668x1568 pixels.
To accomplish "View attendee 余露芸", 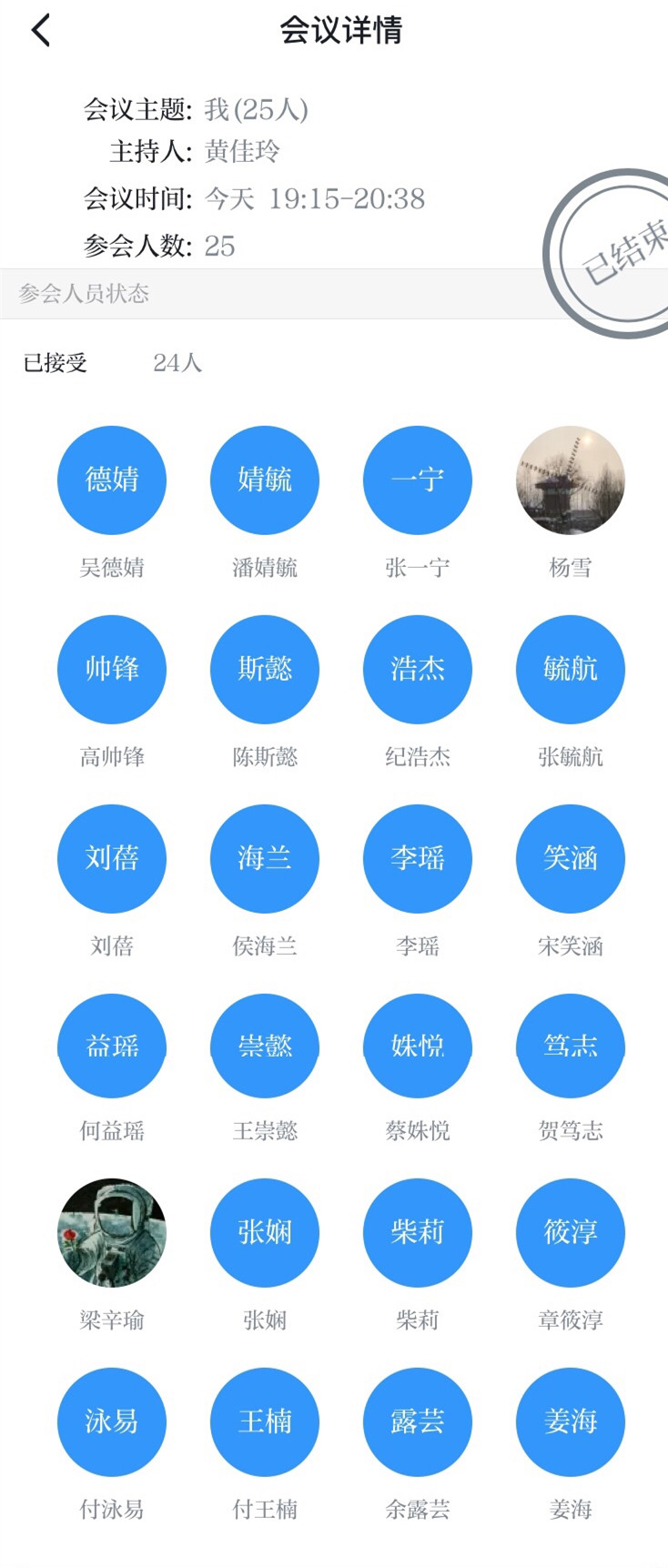I will click(x=418, y=1421).
